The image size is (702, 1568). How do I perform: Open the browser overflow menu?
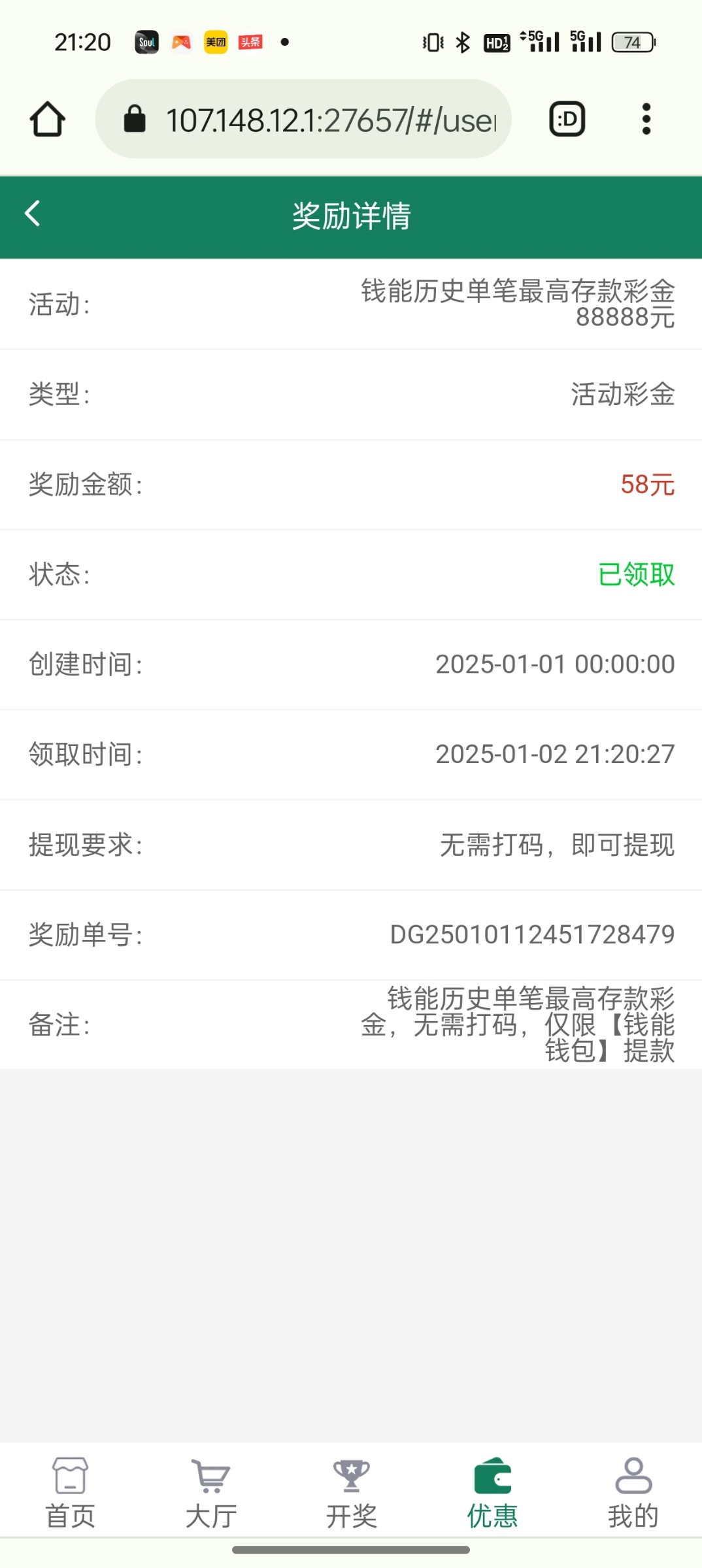point(646,120)
